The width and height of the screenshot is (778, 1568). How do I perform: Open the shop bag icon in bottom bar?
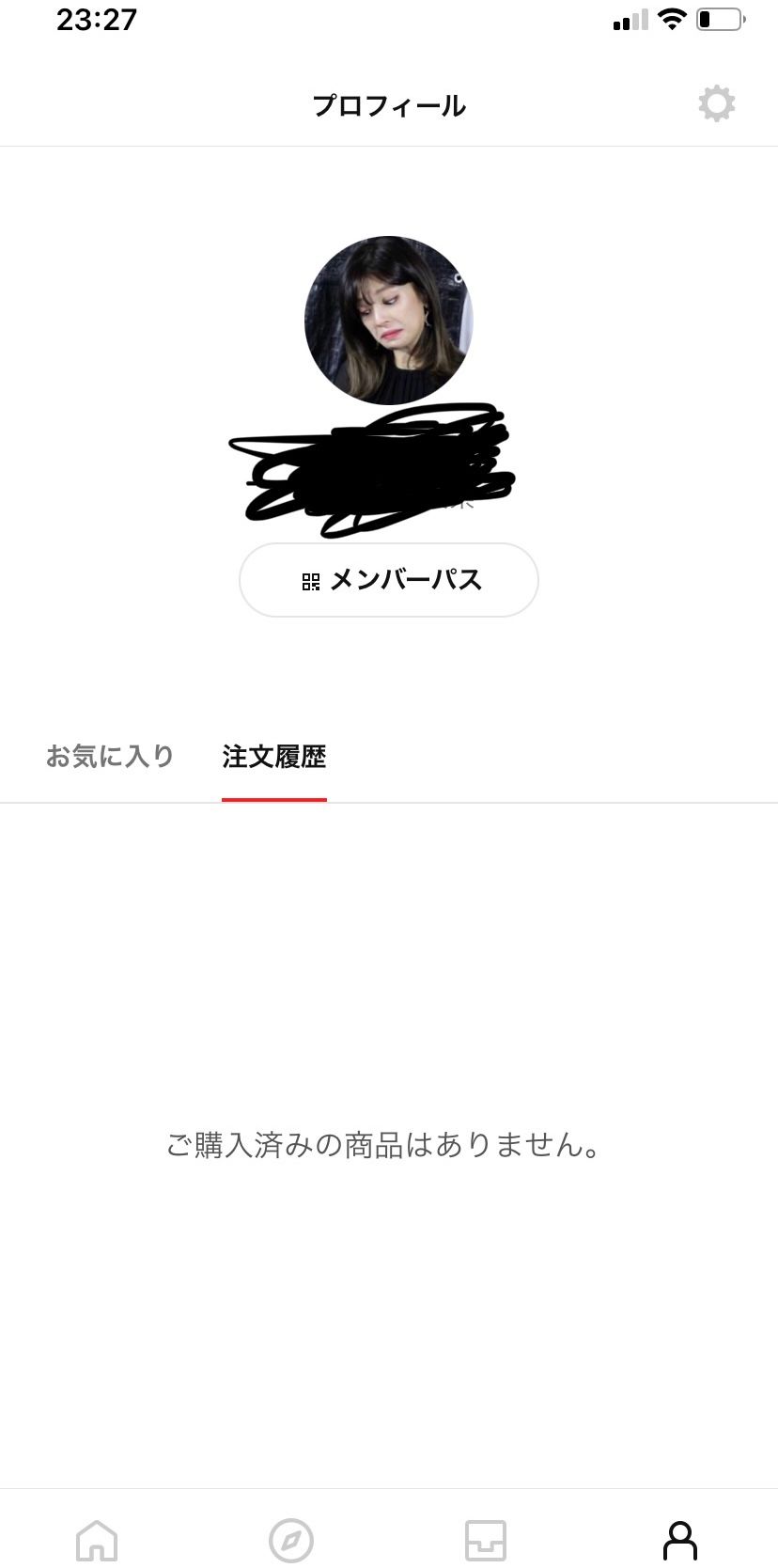click(486, 1540)
